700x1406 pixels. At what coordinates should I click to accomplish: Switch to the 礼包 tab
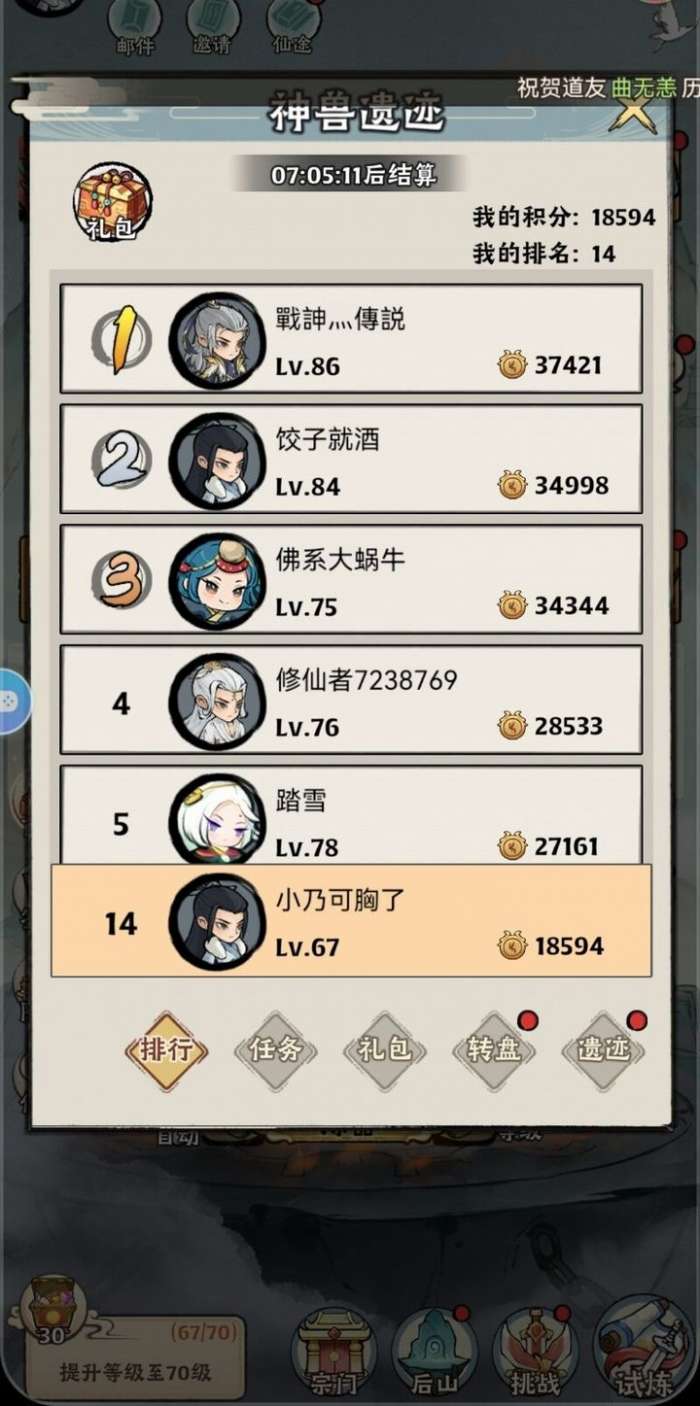click(385, 1050)
